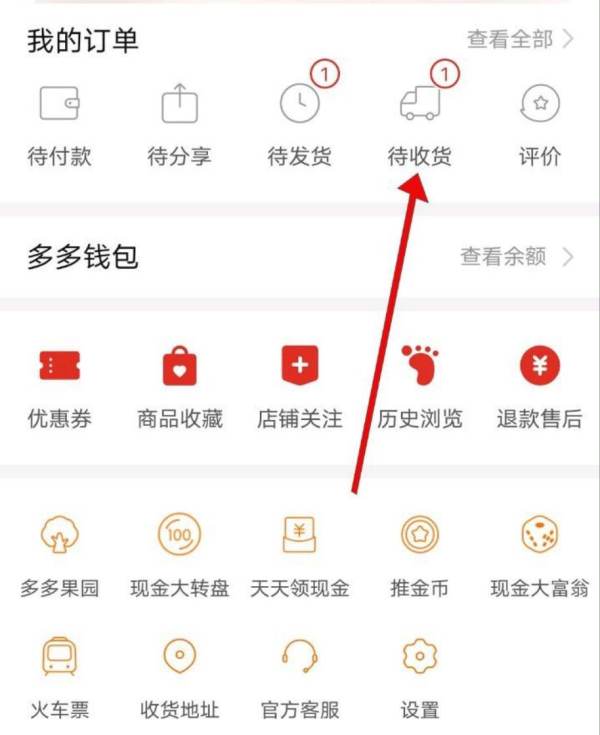
Task: Open 查看全部 to view all orders
Action: pyautogui.click(x=519, y=40)
